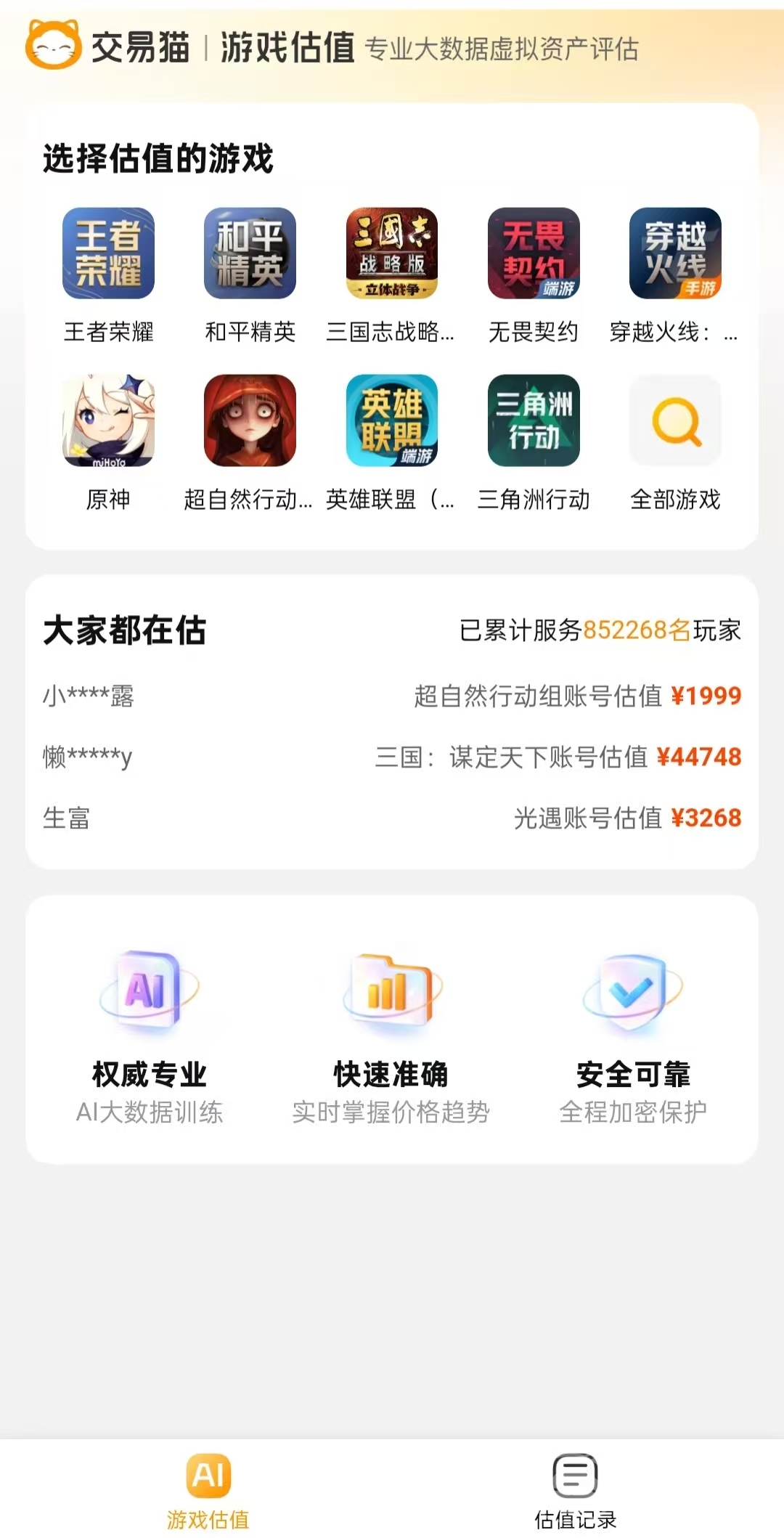Choose 英雄联盟 PC game

(x=391, y=420)
